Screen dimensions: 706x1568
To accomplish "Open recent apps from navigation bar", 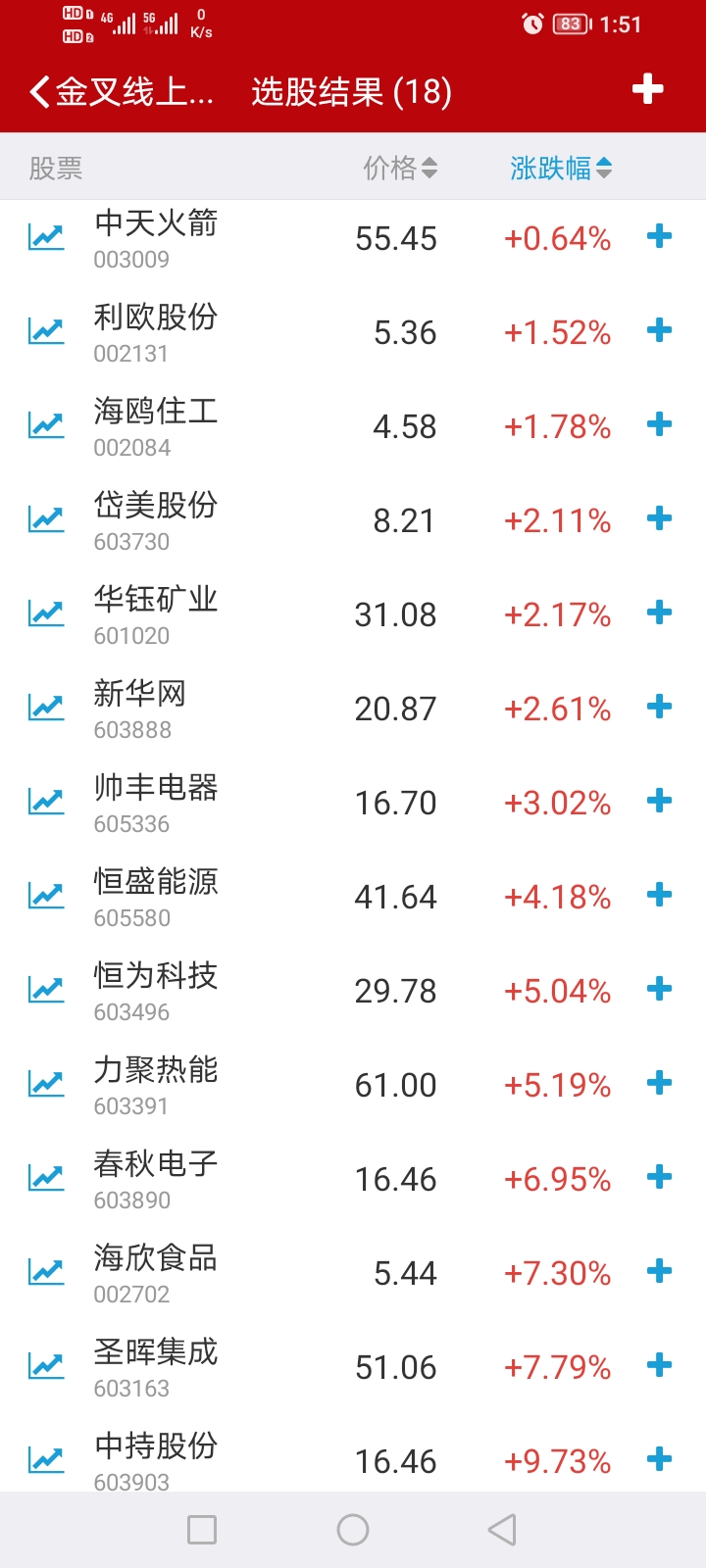I will tap(202, 1530).
